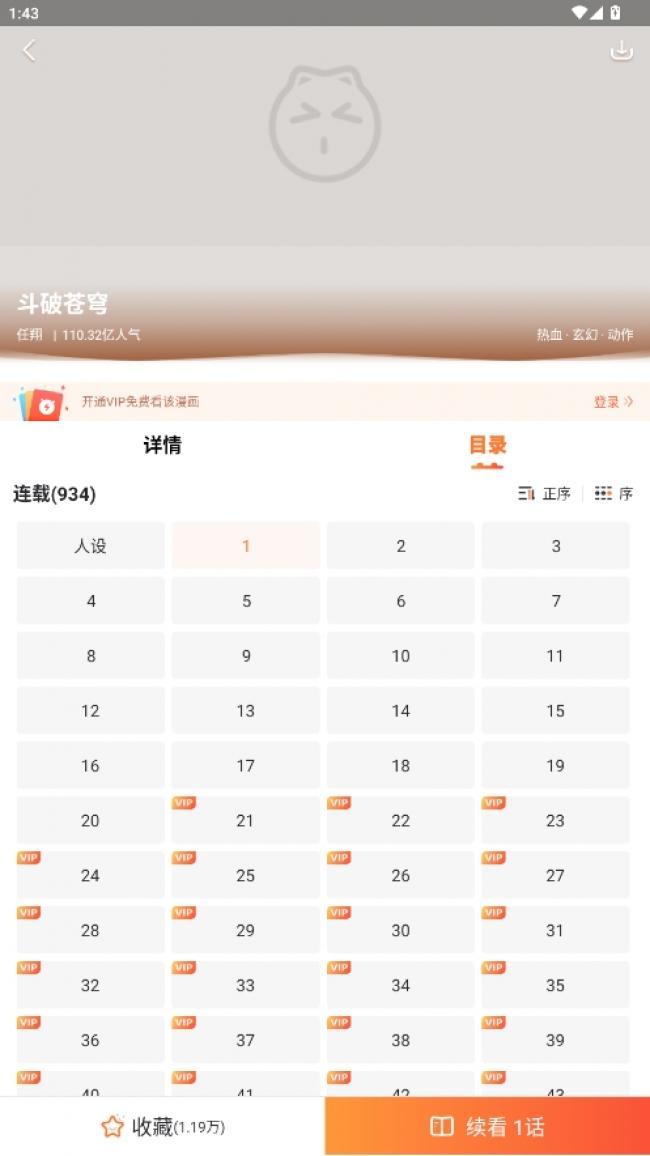Tap 登录 link in the VIP banner
The image size is (650, 1156).
(x=613, y=402)
